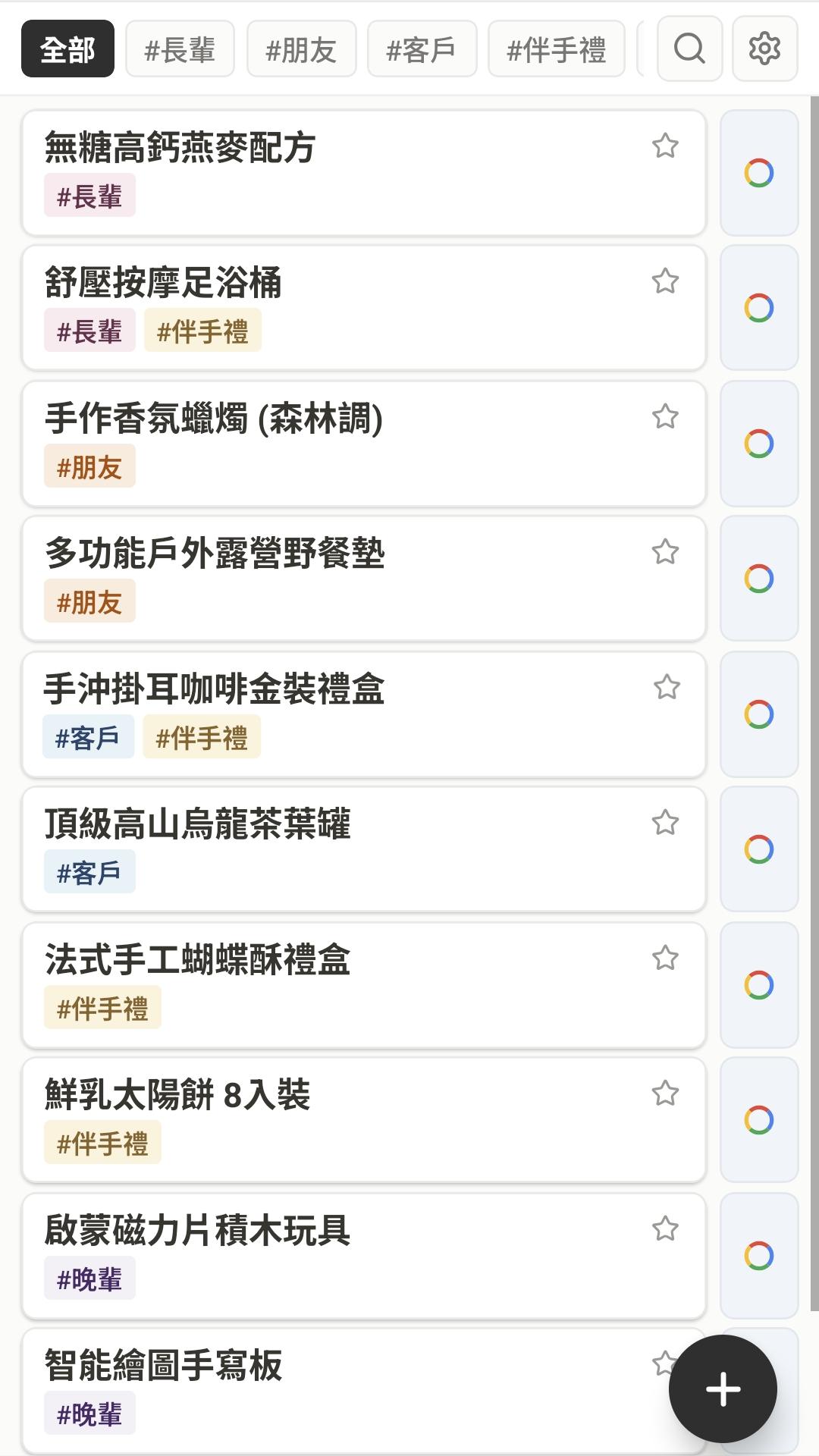Image resolution: width=819 pixels, height=1456 pixels.
Task: Google search for 手作香氛蠟燭 (森林調)
Action: point(759,444)
